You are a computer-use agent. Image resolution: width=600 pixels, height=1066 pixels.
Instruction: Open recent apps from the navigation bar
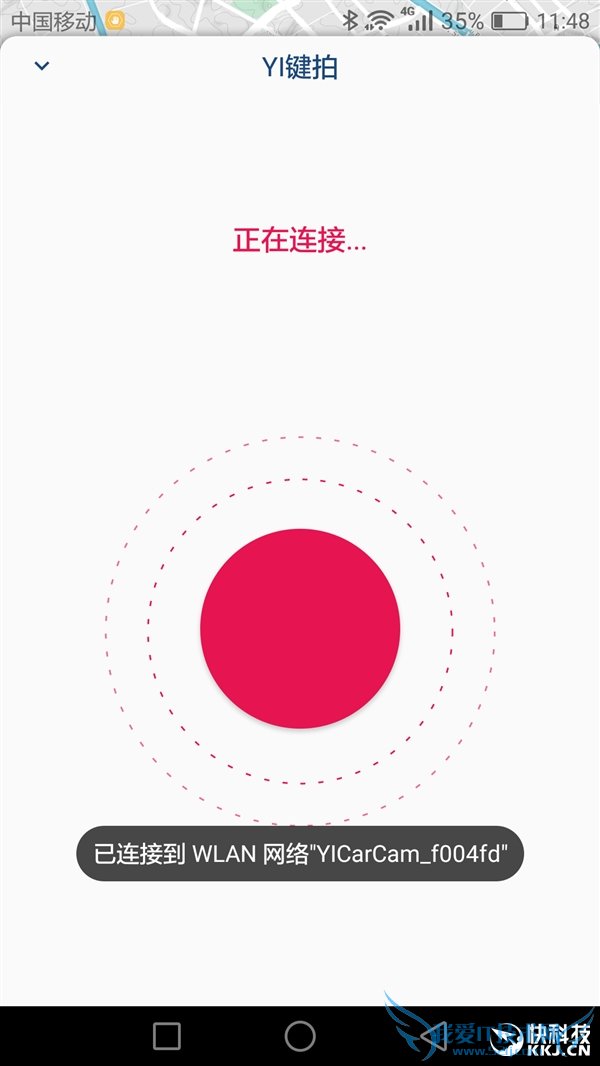point(167,1036)
